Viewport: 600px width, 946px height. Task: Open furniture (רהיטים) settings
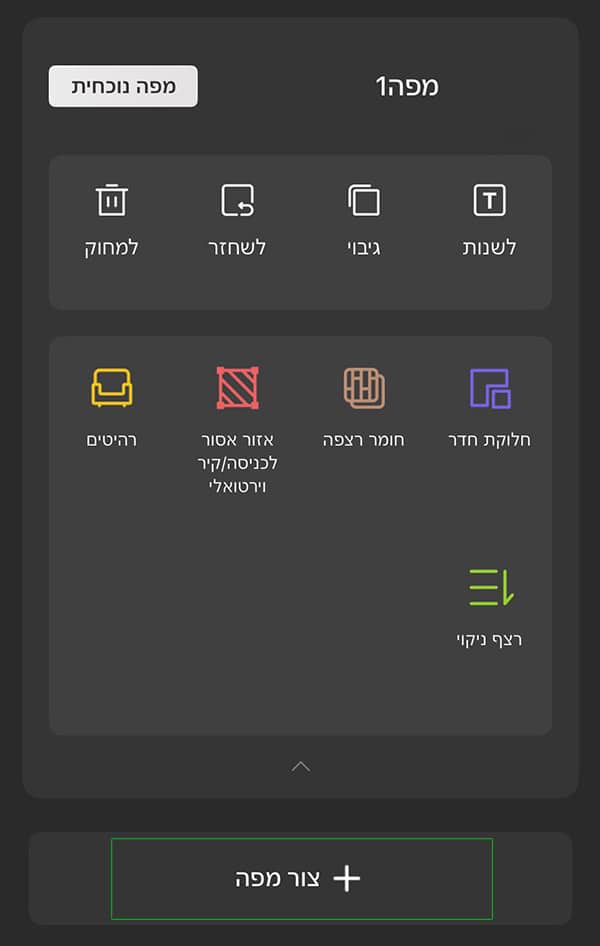click(111, 407)
